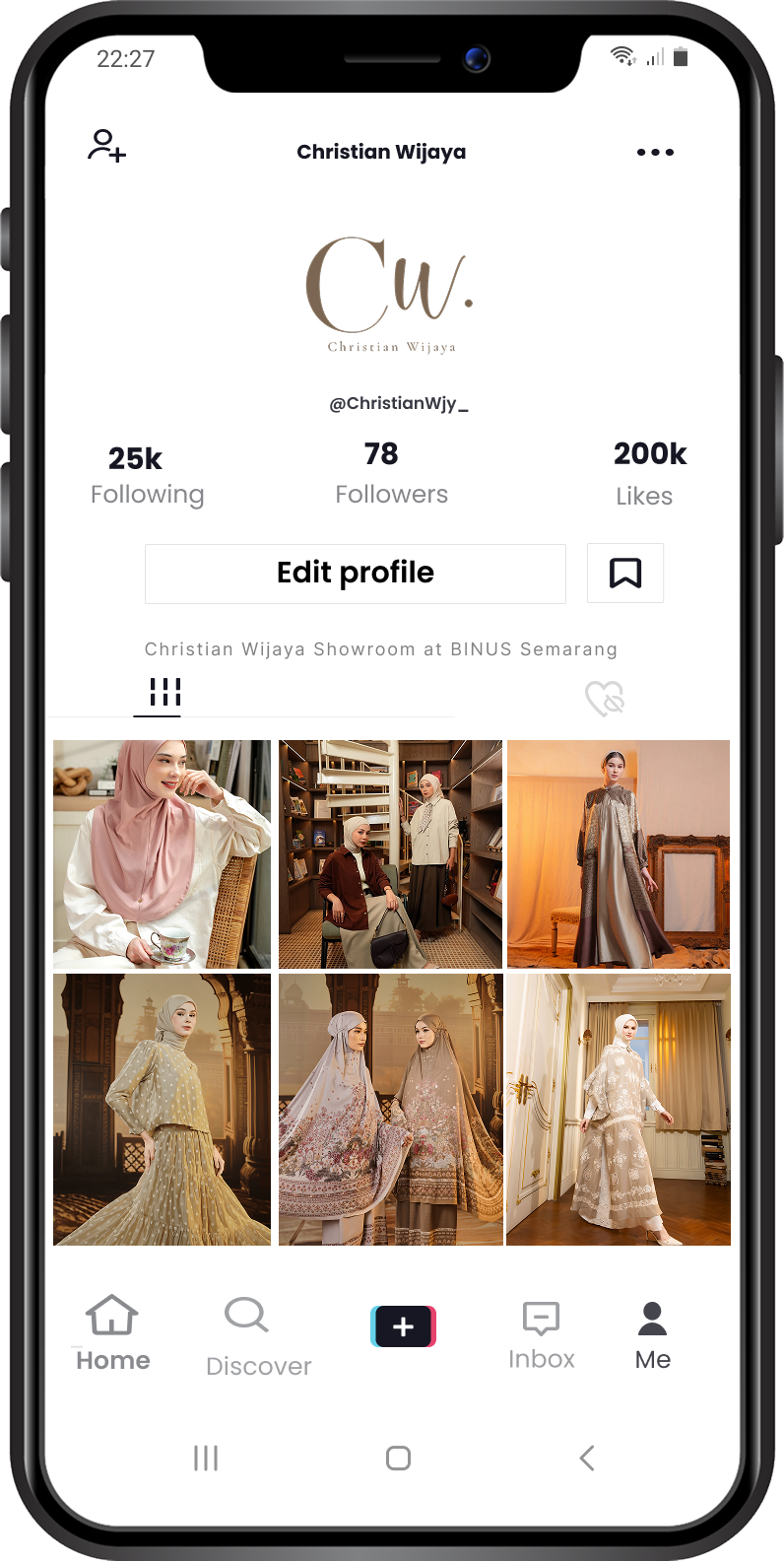Open the library staircase post
Image resolution: width=784 pixels, height=1561 pixels.
click(x=391, y=854)
